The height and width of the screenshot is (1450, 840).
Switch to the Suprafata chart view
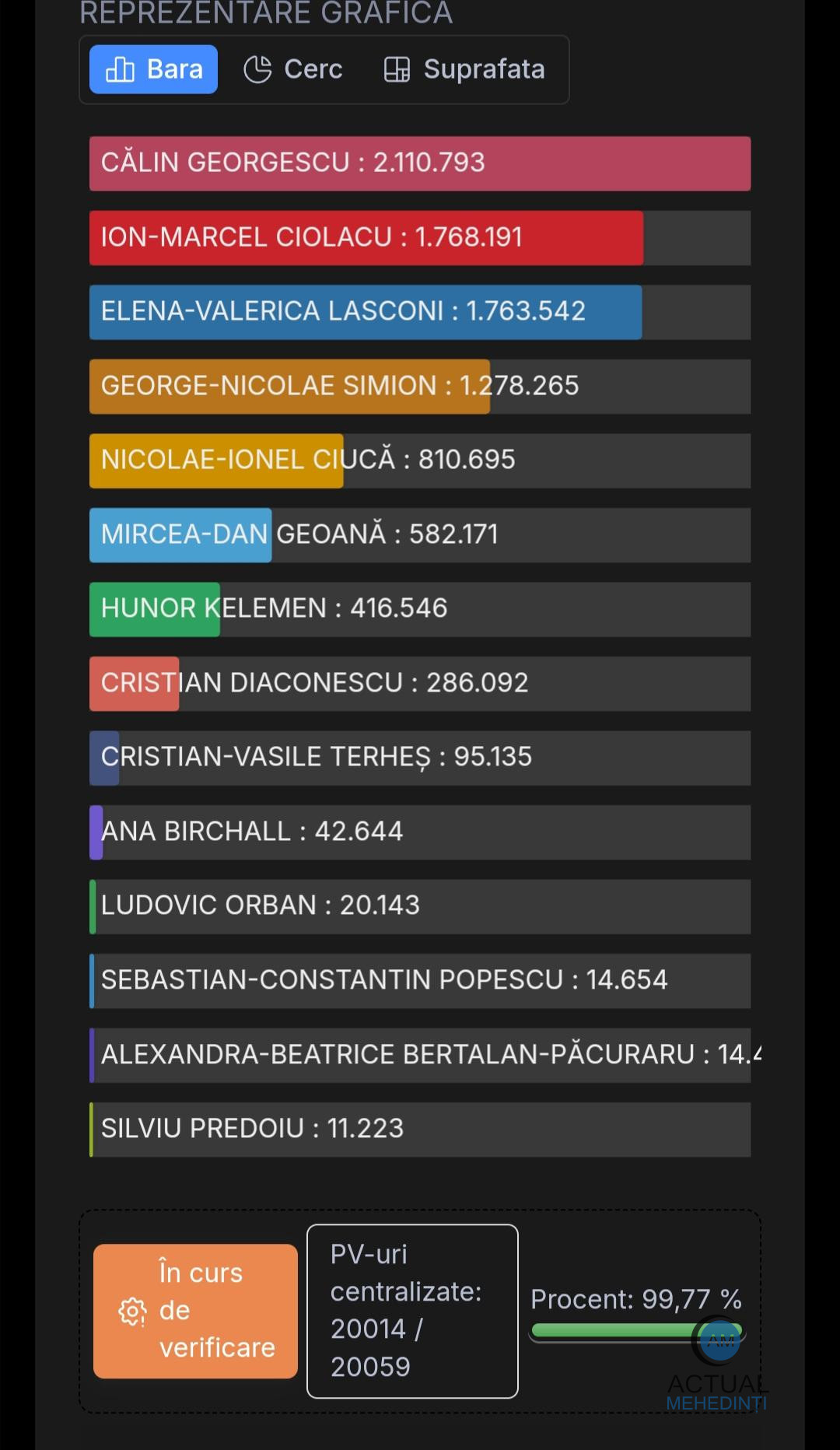coord(464,69)
